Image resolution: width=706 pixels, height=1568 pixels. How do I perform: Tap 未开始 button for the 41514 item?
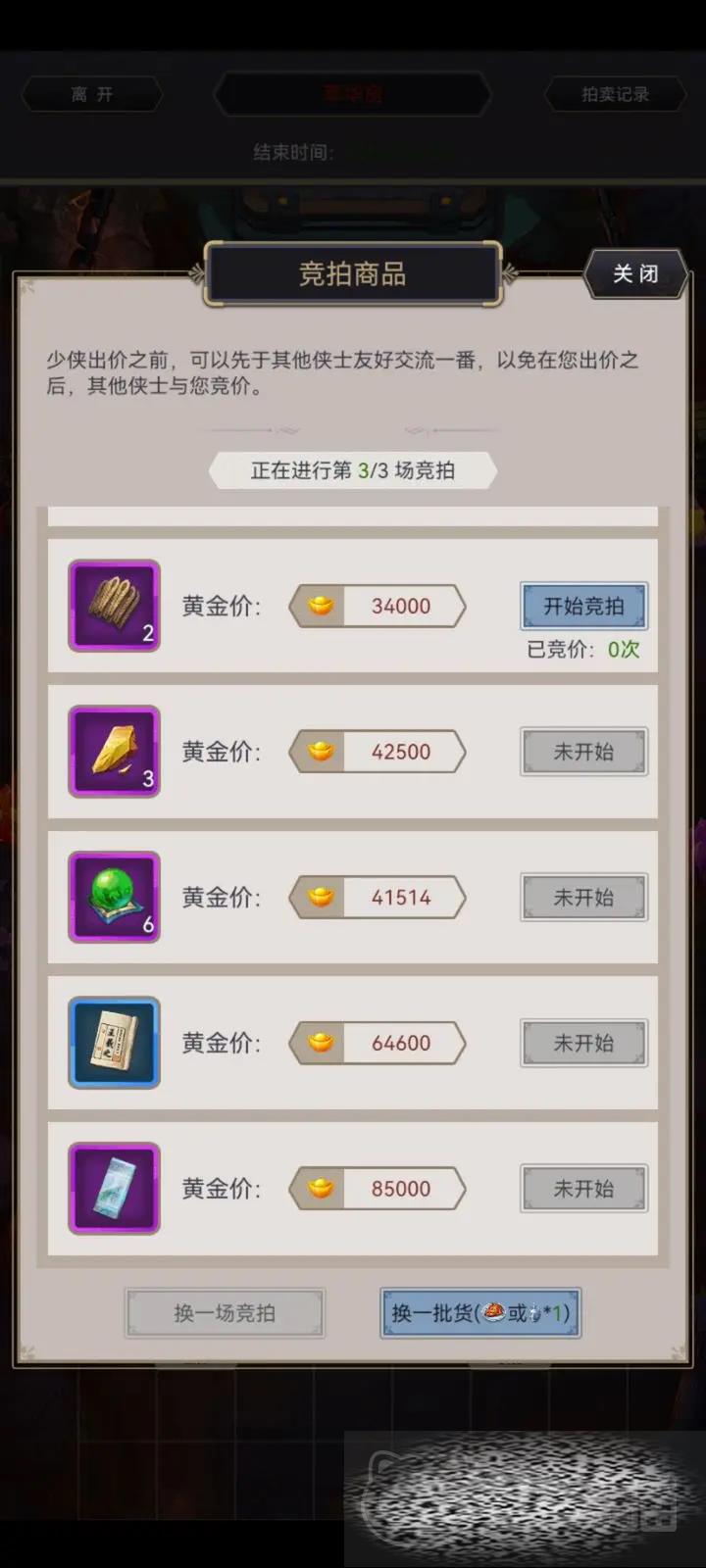pos(583,897)
